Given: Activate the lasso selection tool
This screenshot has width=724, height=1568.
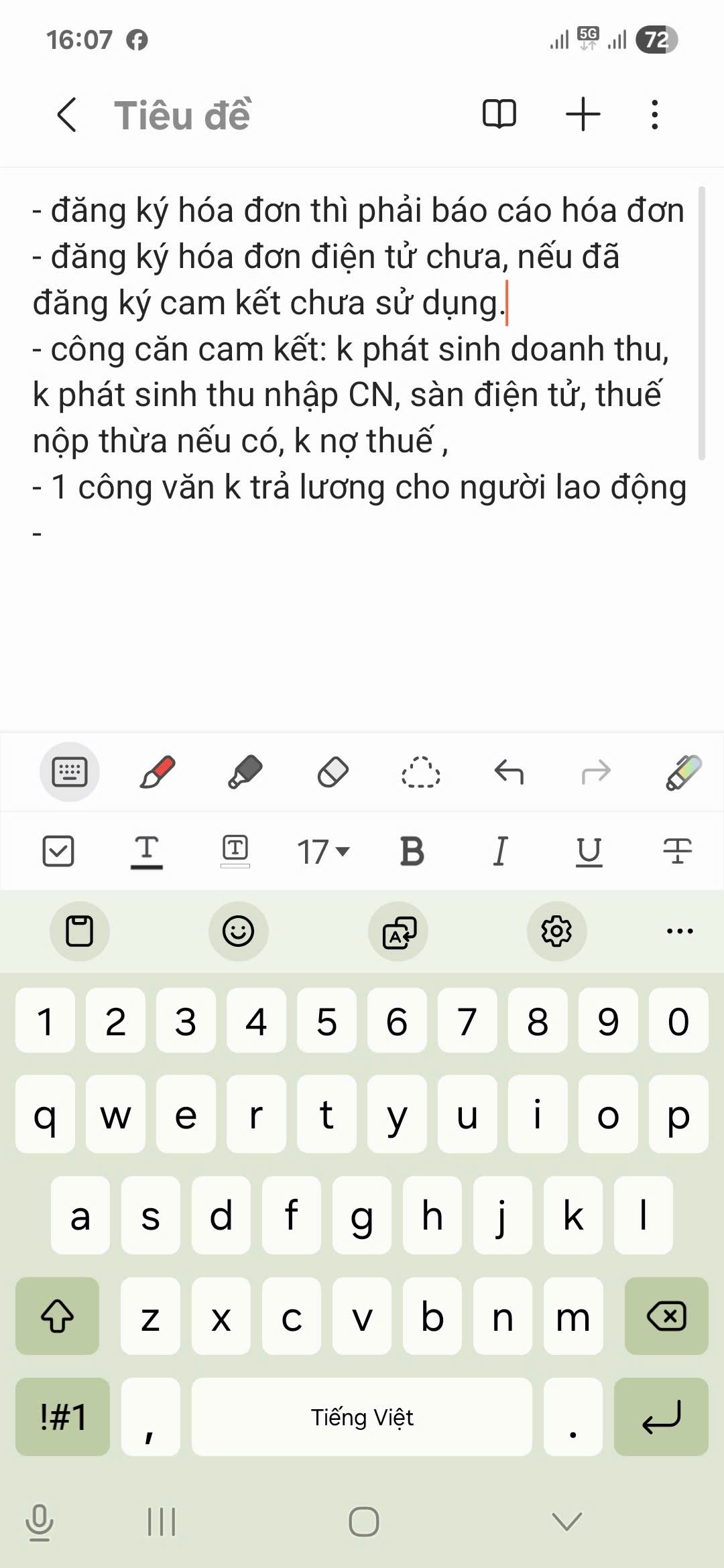Looking at the screenshot, I should [421, 772].
